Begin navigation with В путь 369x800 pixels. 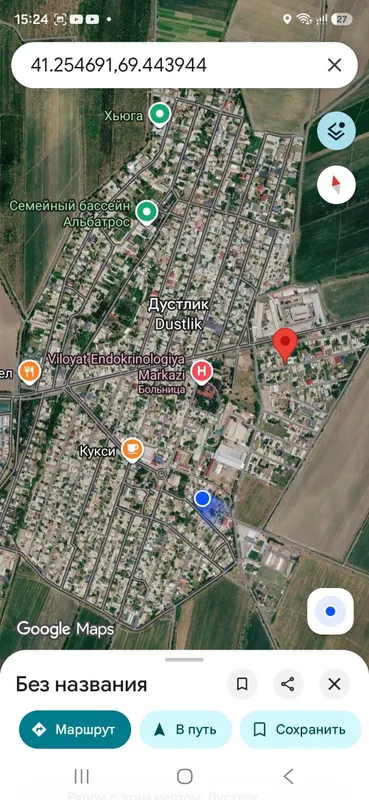click(x=185, y=730)
